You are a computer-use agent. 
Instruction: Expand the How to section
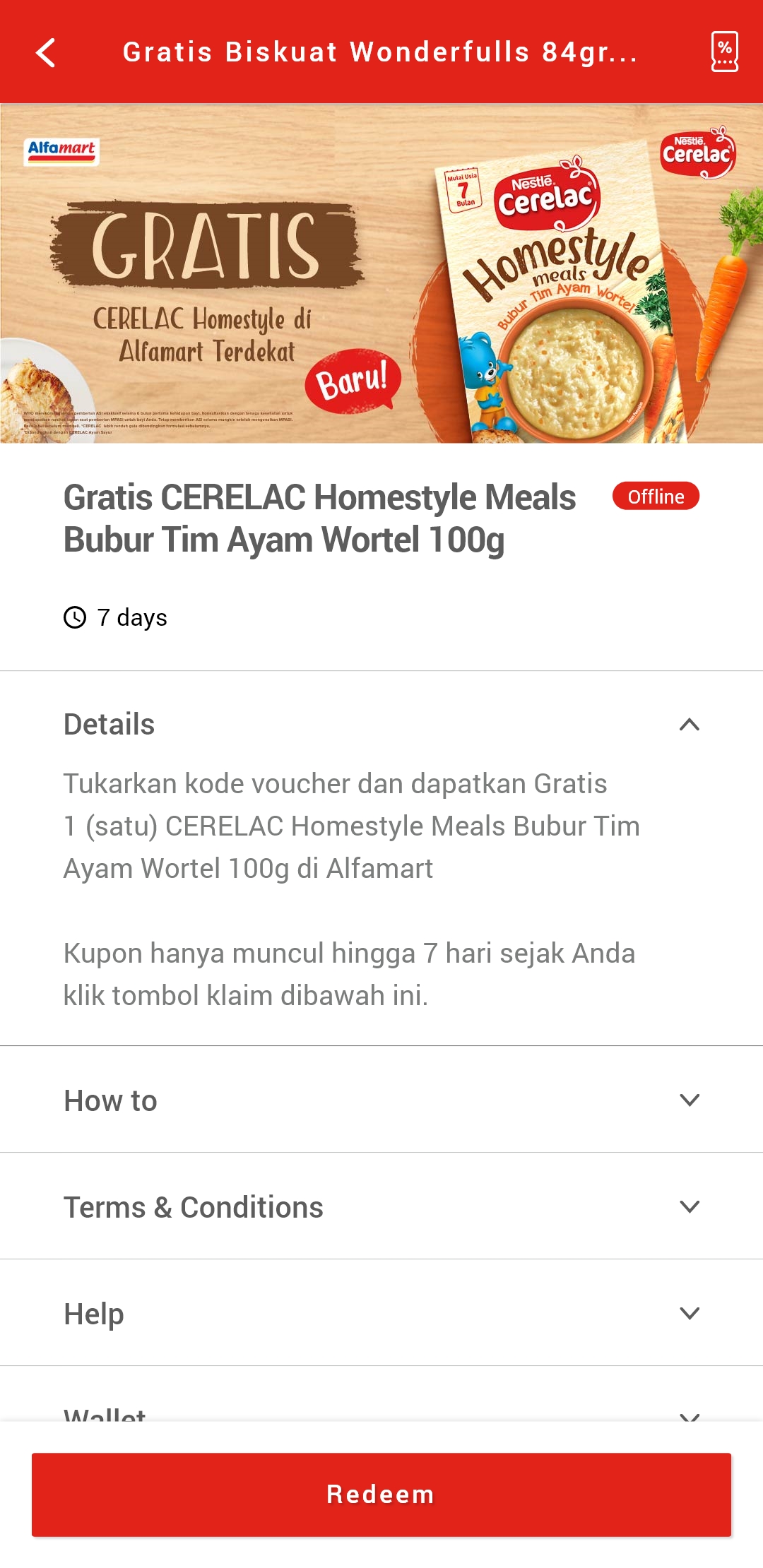(x=689, y=1100)
